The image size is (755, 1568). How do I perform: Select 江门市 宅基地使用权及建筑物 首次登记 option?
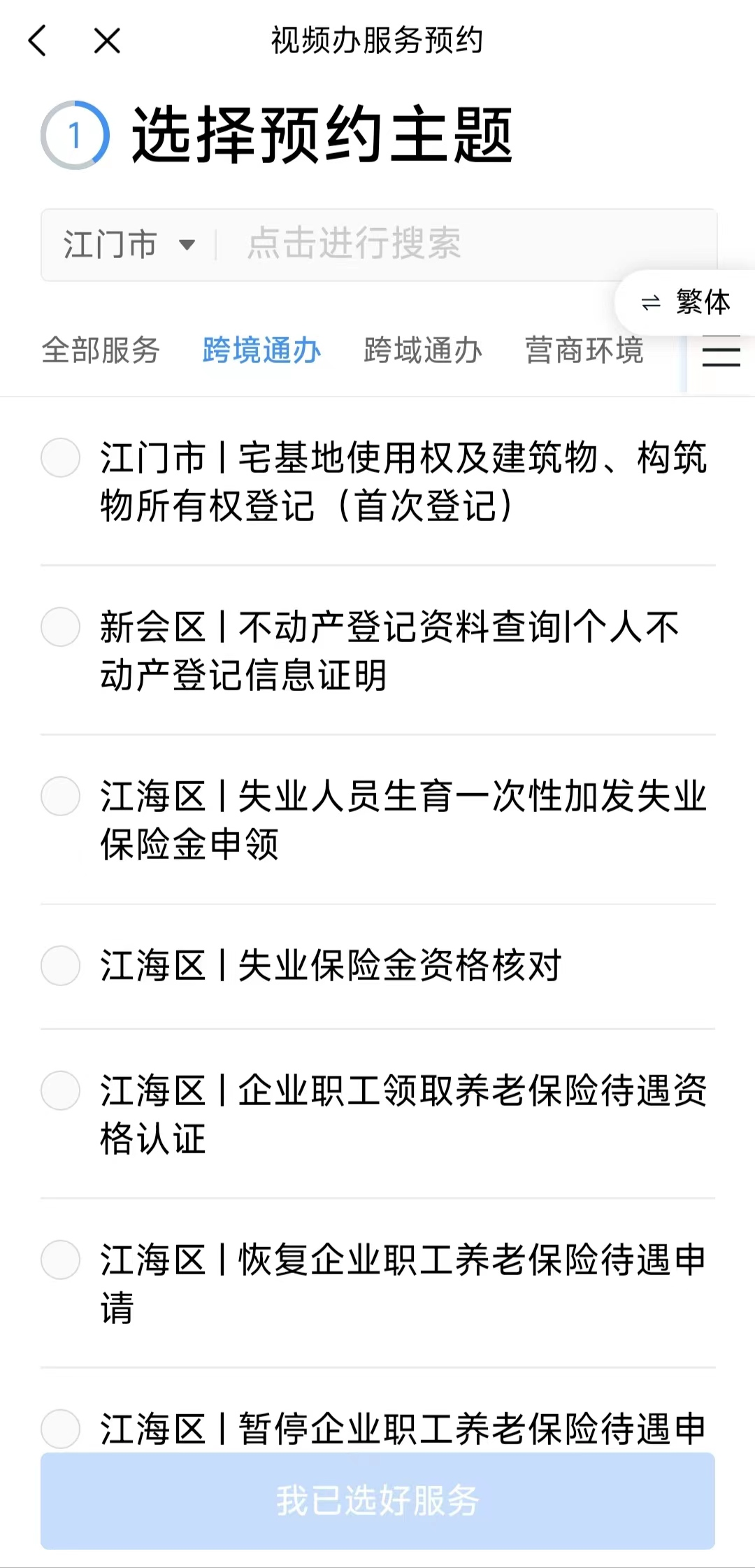[x=61, y=458]
